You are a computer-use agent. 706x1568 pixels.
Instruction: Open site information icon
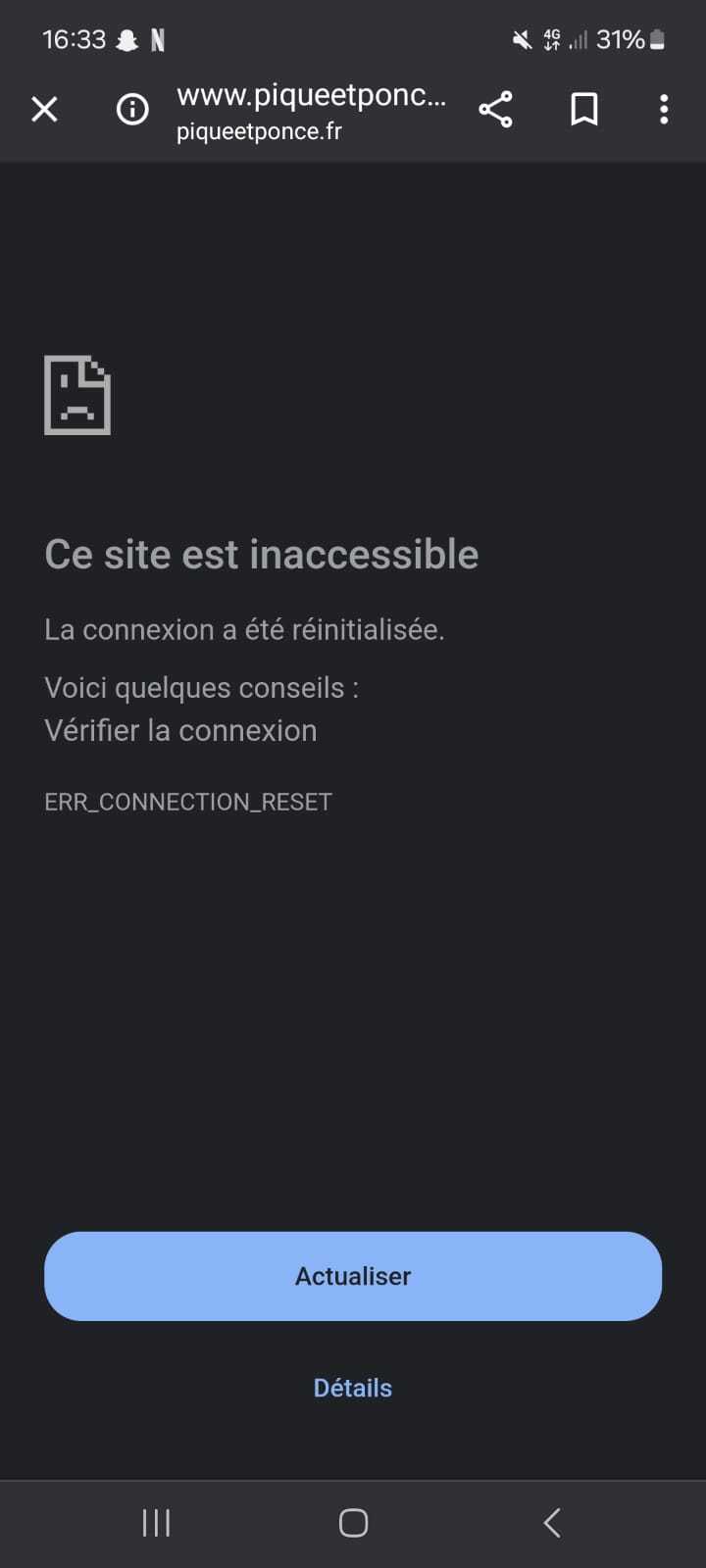(132, 109)
